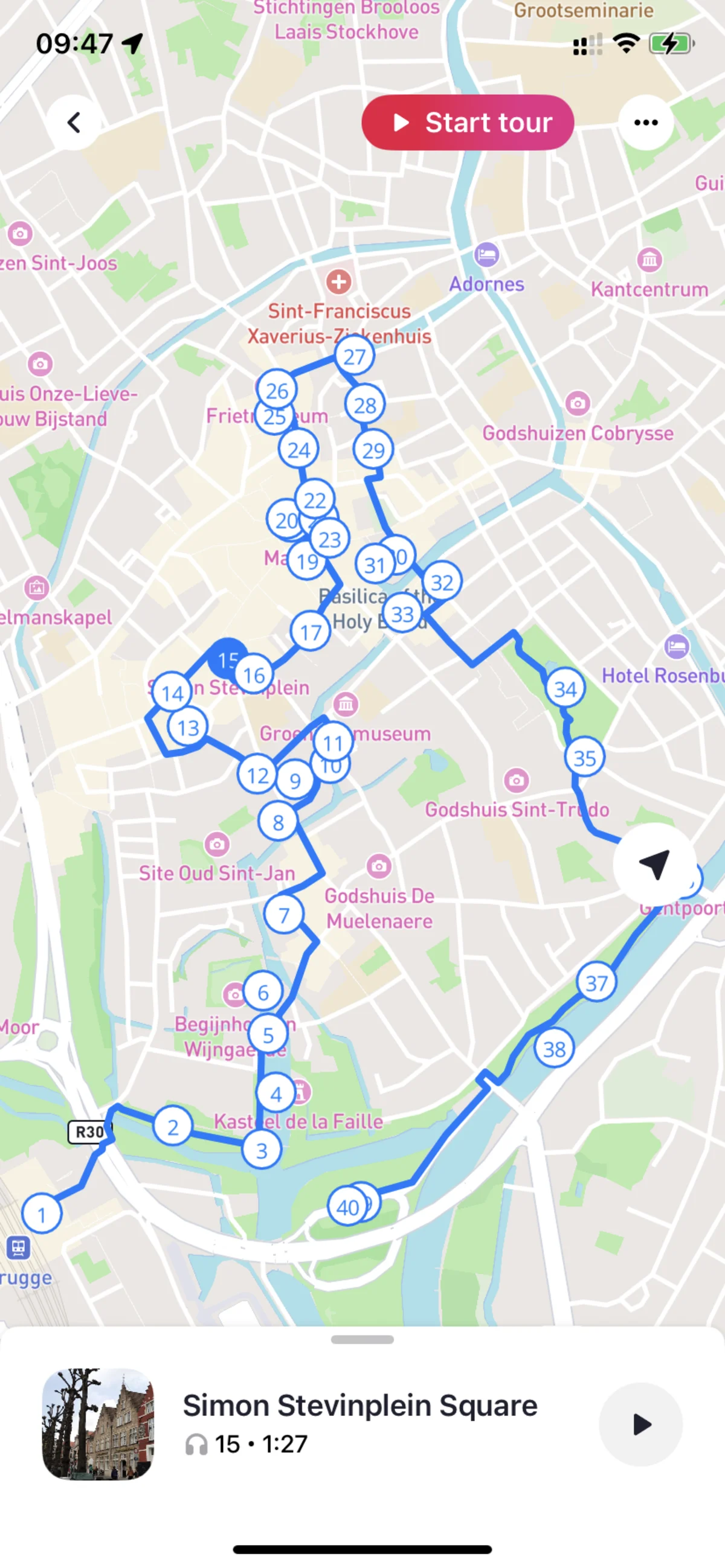Select tour stop 1 on the map
Image resolution: width=725 pixels, height=1568 pixels.
point(42,1214)
